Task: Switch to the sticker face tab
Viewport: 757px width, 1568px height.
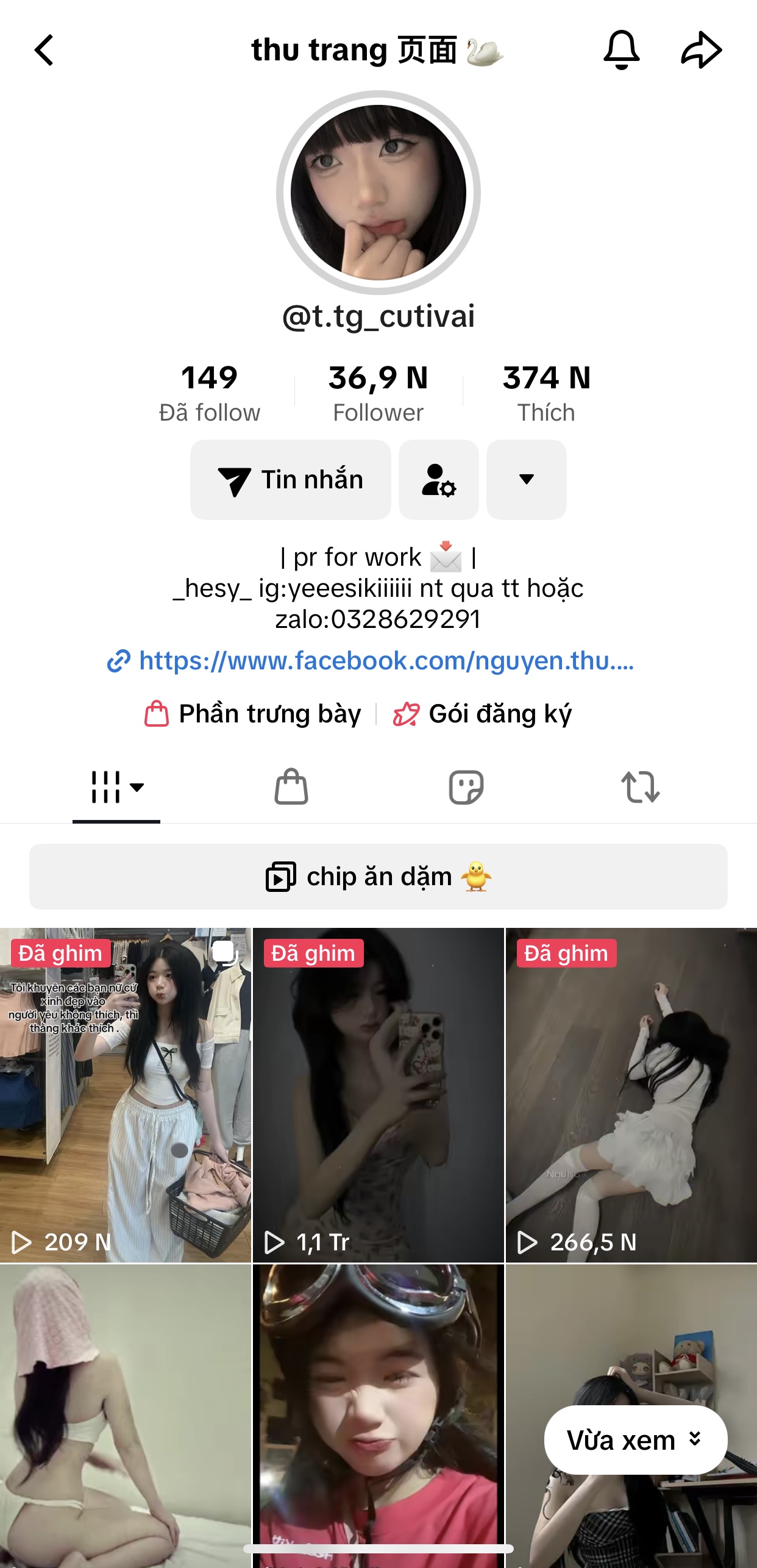Action: click(466, 787)
